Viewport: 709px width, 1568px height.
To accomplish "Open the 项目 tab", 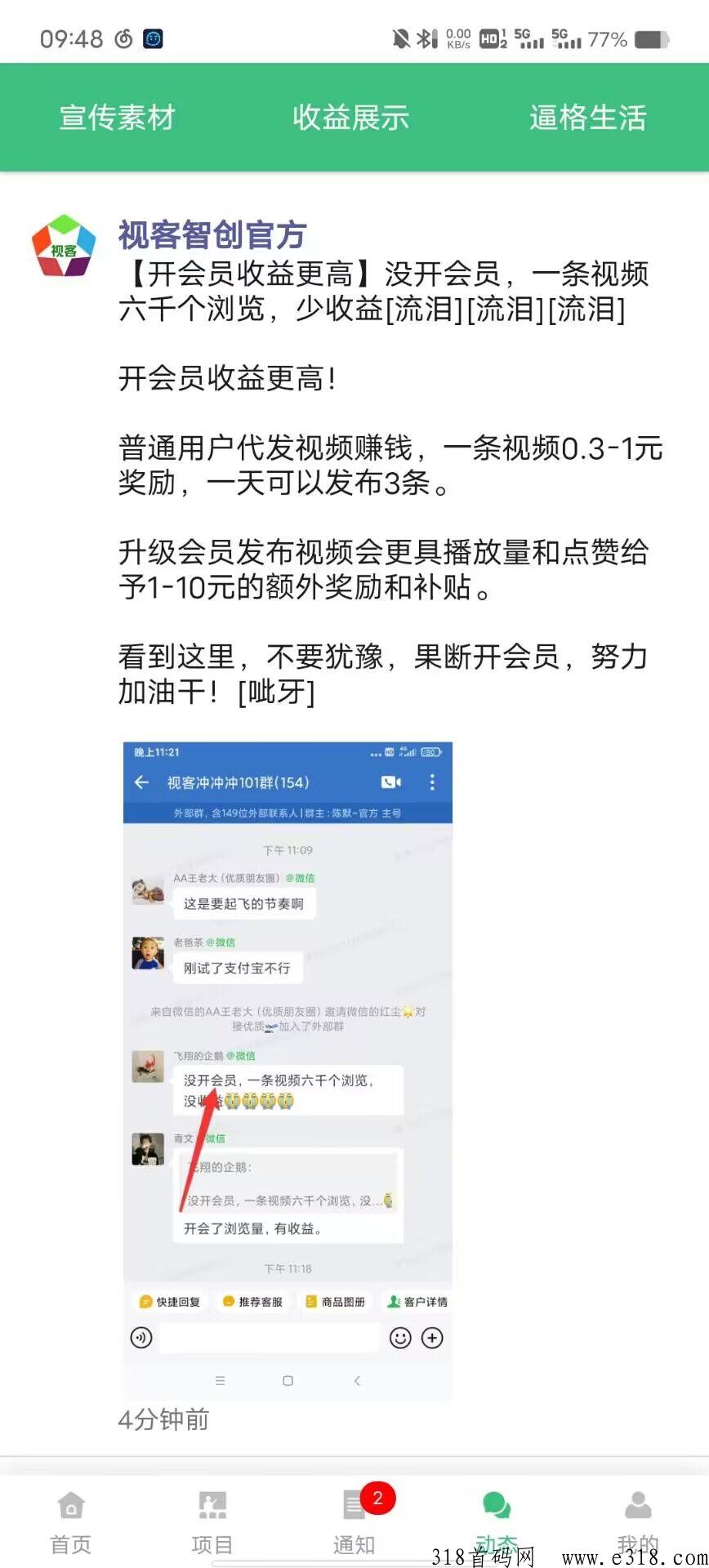I will point(212,1521).
